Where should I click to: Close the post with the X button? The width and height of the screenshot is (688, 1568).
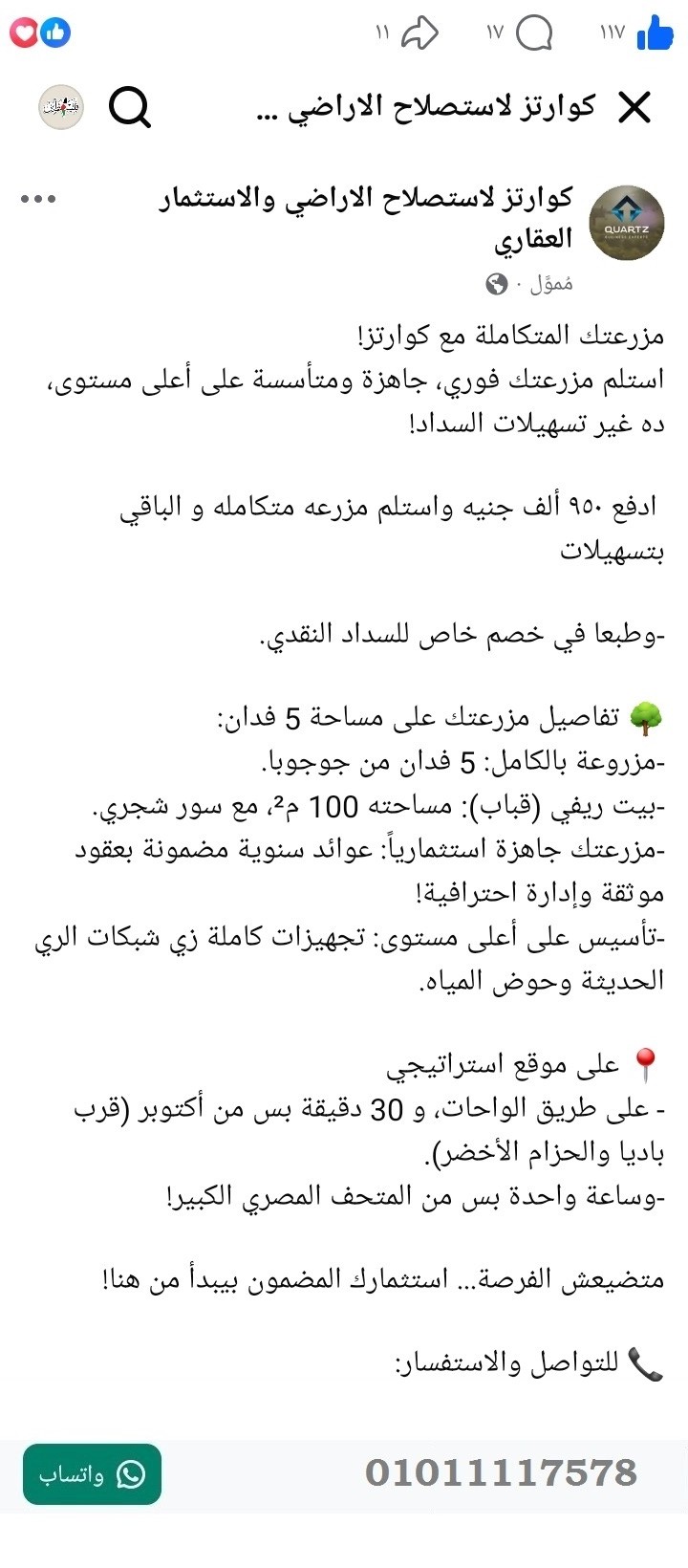point(633,106)
